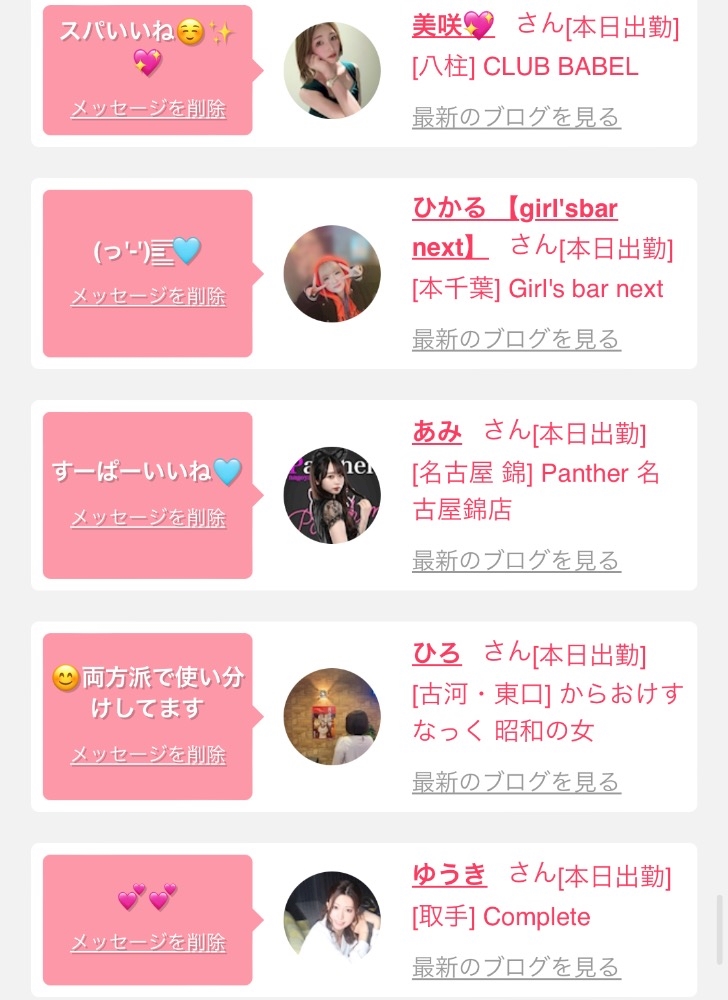
Task: Open あみ's profile name link
Action: (x=437, y=432)
